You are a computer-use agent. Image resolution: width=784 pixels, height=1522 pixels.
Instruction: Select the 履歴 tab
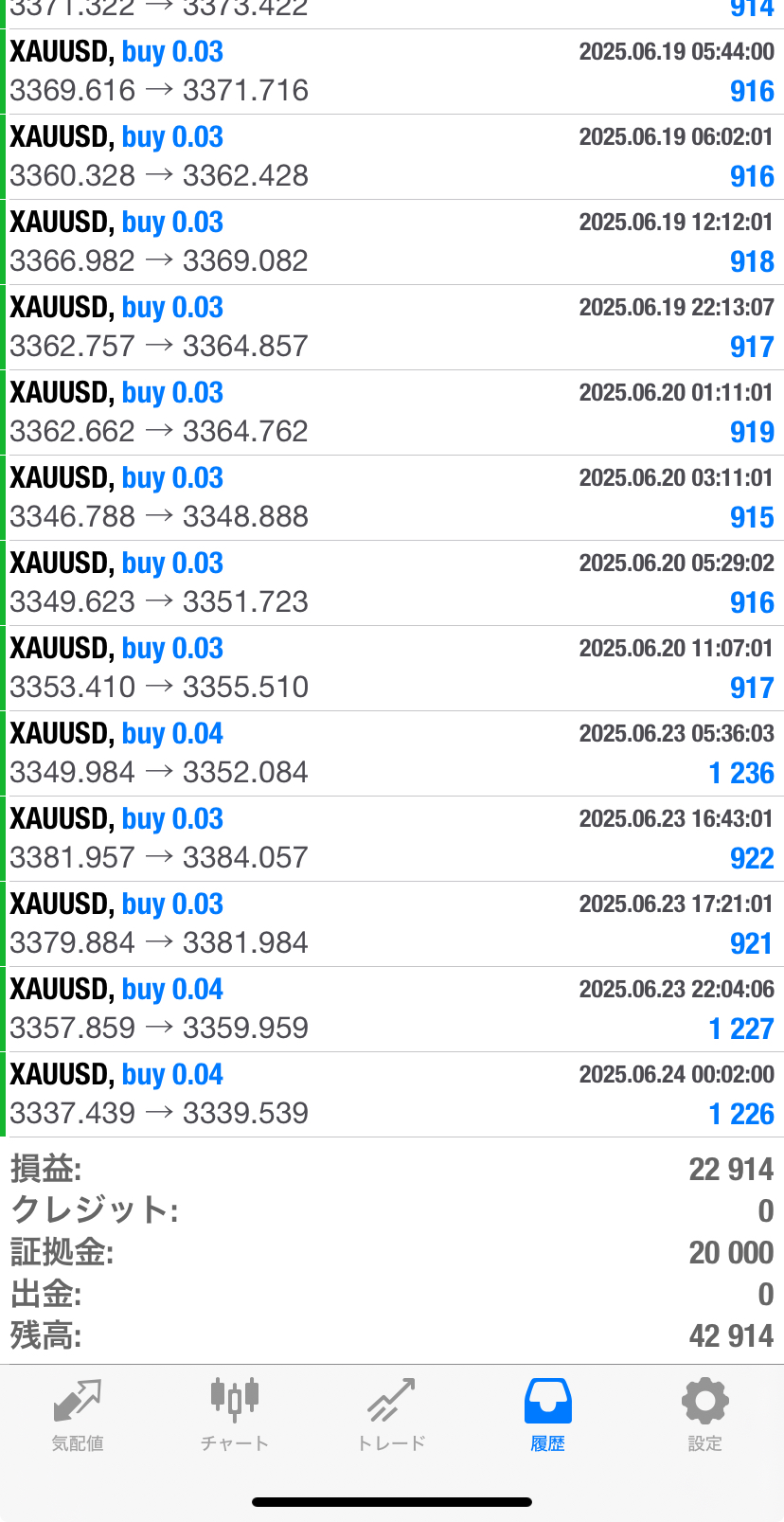point(548,1415)
